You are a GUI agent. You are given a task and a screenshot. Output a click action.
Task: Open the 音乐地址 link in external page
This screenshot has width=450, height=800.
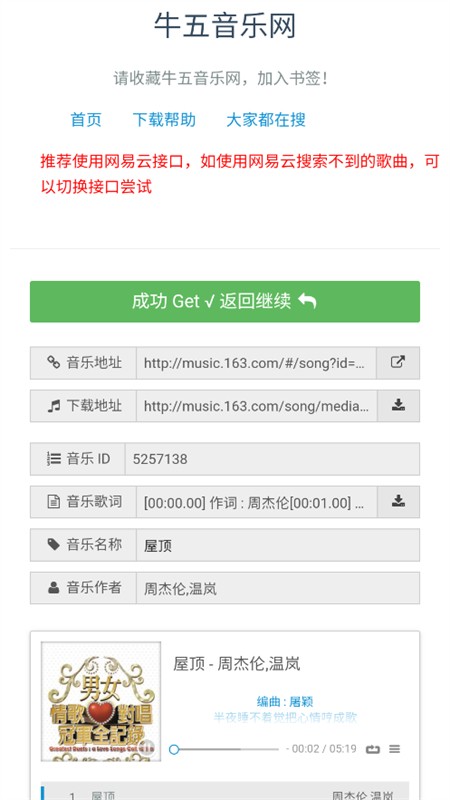click(x=398, y=363)
